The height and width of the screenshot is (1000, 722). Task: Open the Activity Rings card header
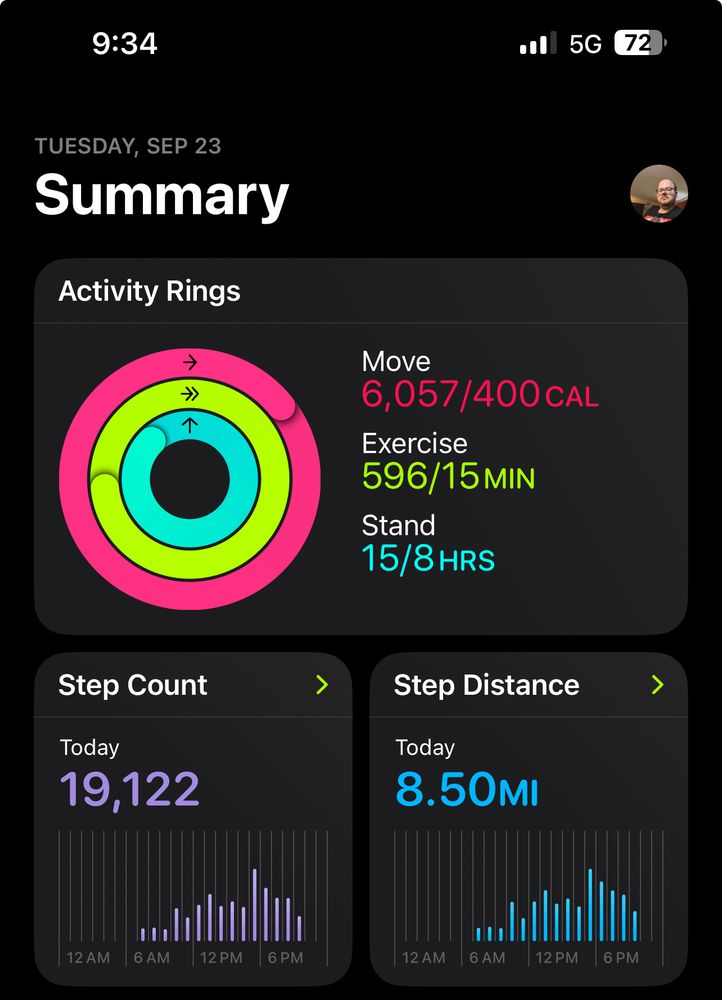[x=148, y=292]
